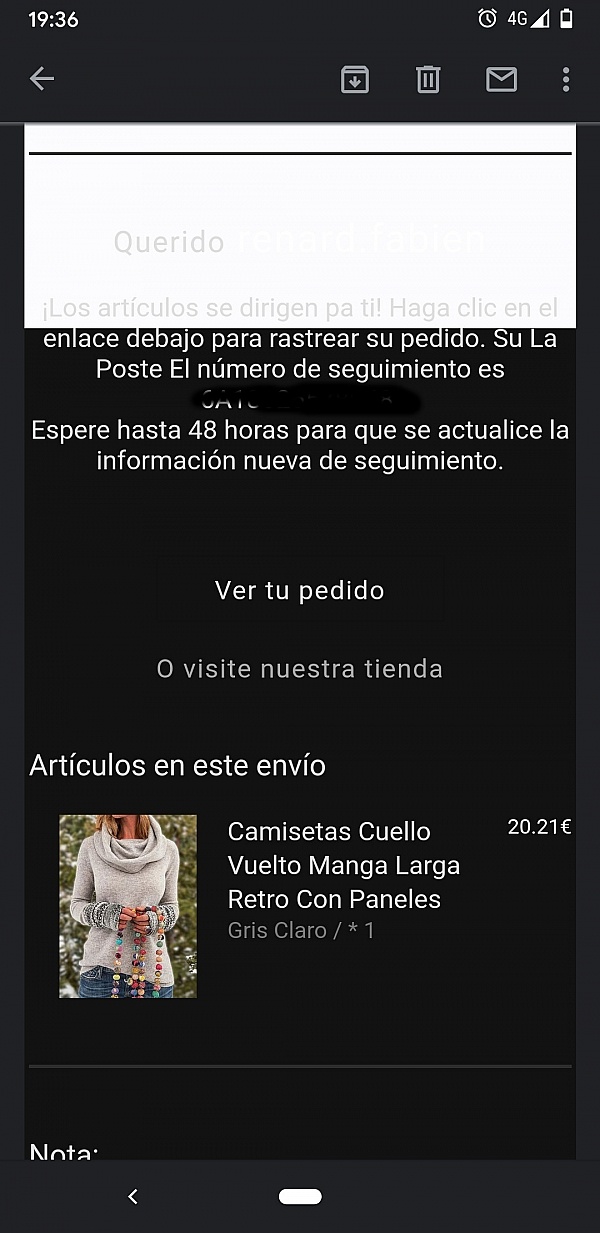Tap the system back button
The image size is (600, 1233).
(133, 1196)
